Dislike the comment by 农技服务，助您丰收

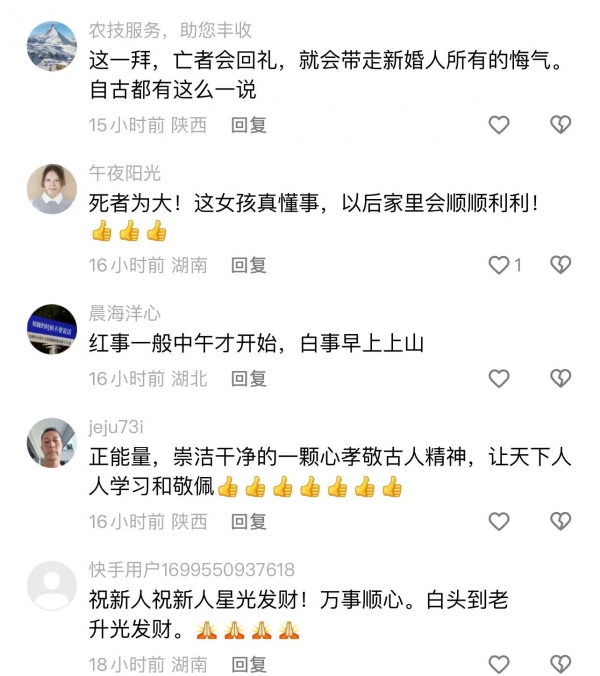[x=561, y=125]
